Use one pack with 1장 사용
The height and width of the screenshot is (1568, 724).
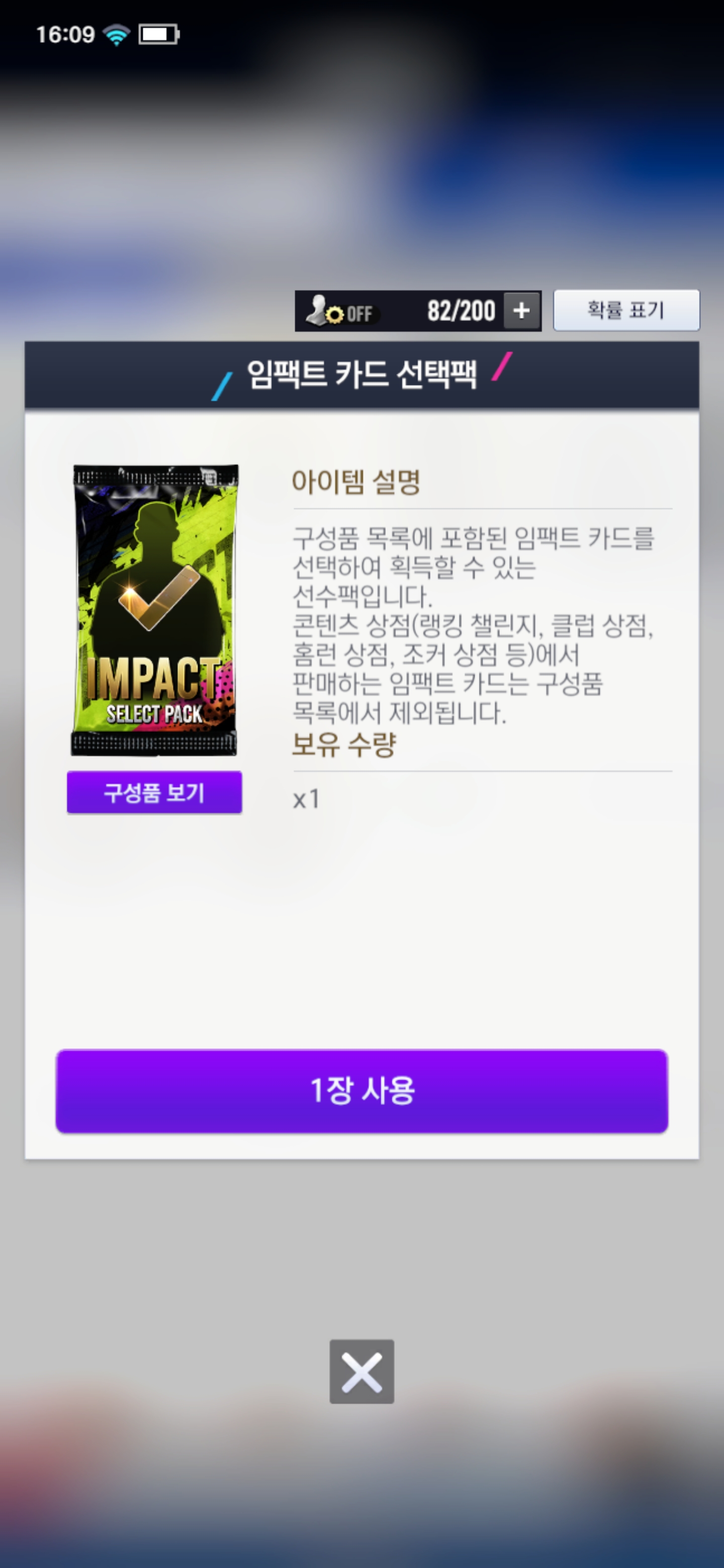361,1091
